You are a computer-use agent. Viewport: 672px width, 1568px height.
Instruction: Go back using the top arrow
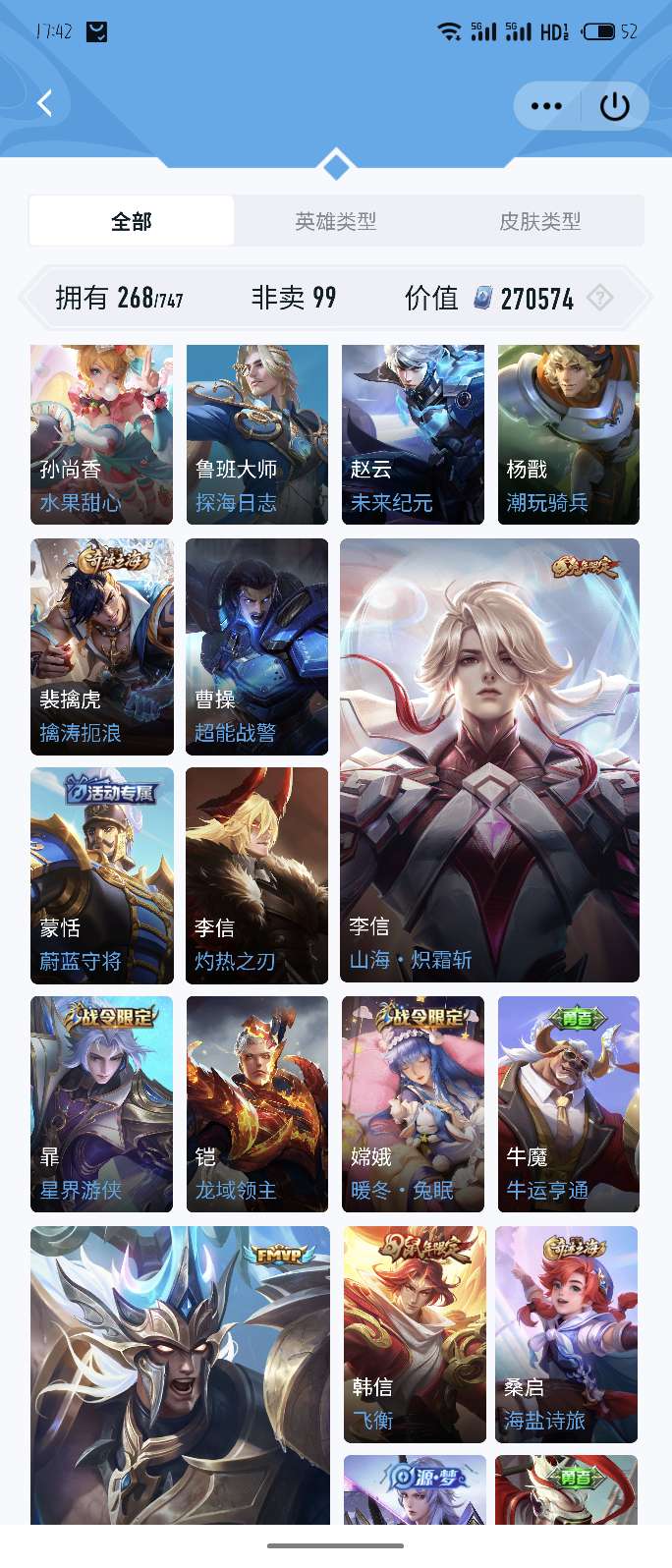coord(44,103)
